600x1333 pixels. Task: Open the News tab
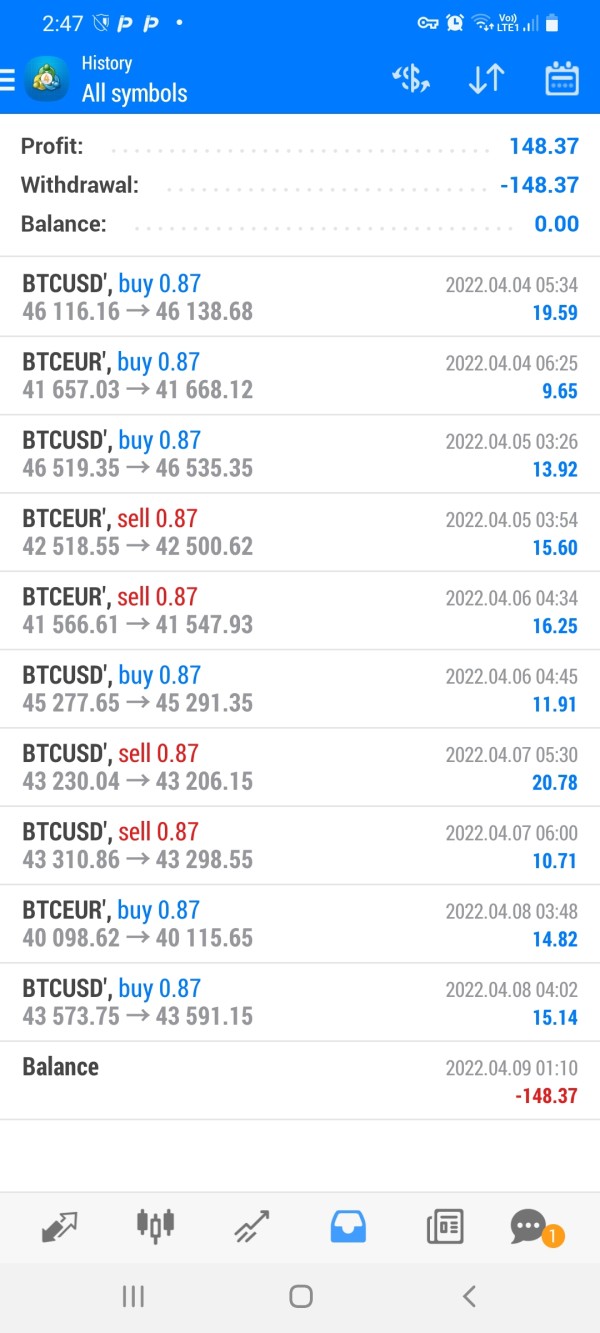tap(444, 1225)
